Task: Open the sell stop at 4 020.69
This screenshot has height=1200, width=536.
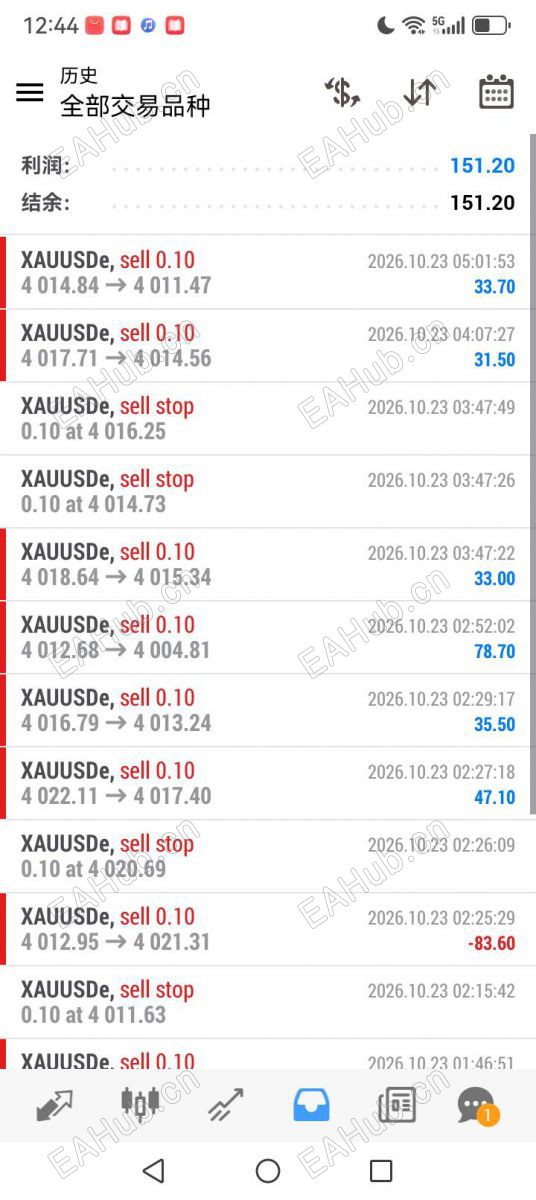Action: (268, 857)
